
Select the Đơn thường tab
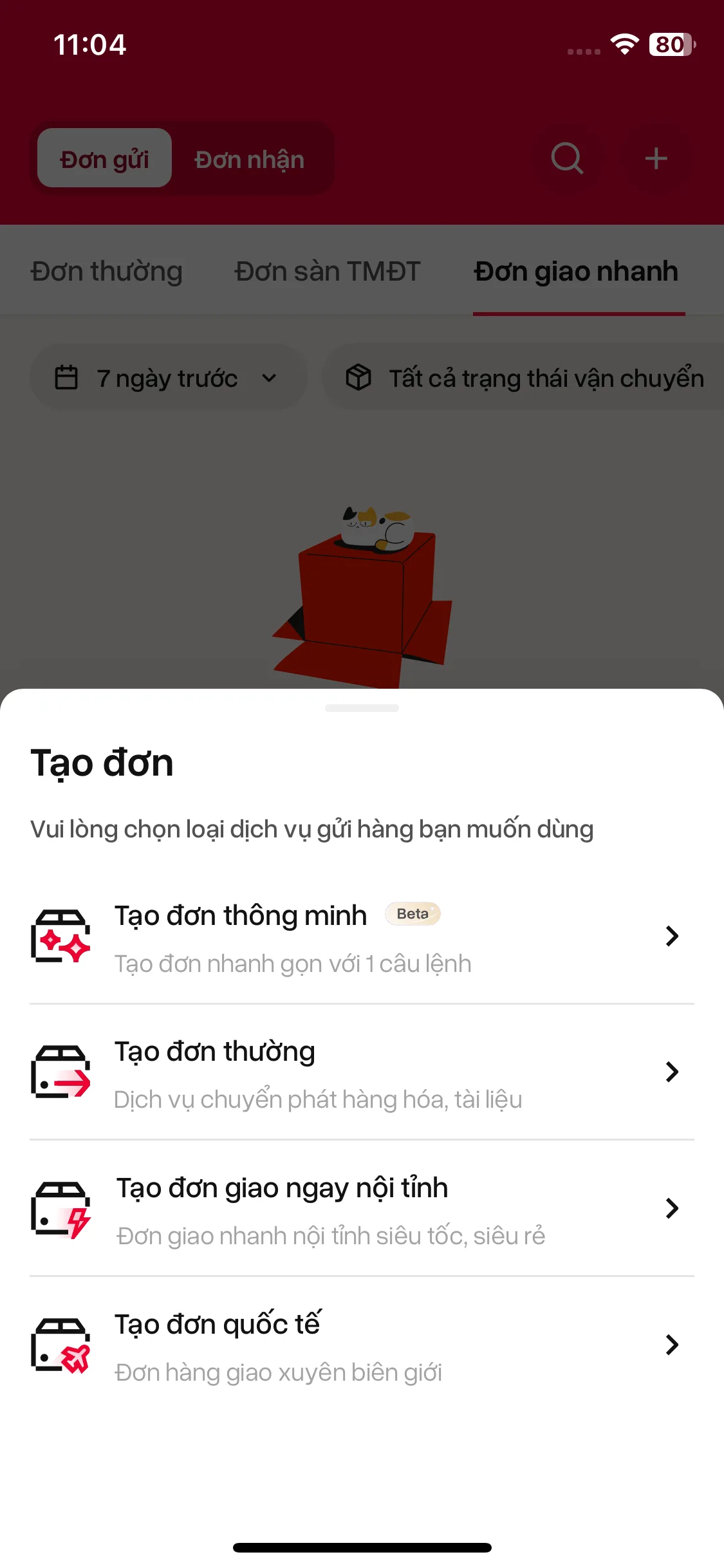(x=106, y=270)
